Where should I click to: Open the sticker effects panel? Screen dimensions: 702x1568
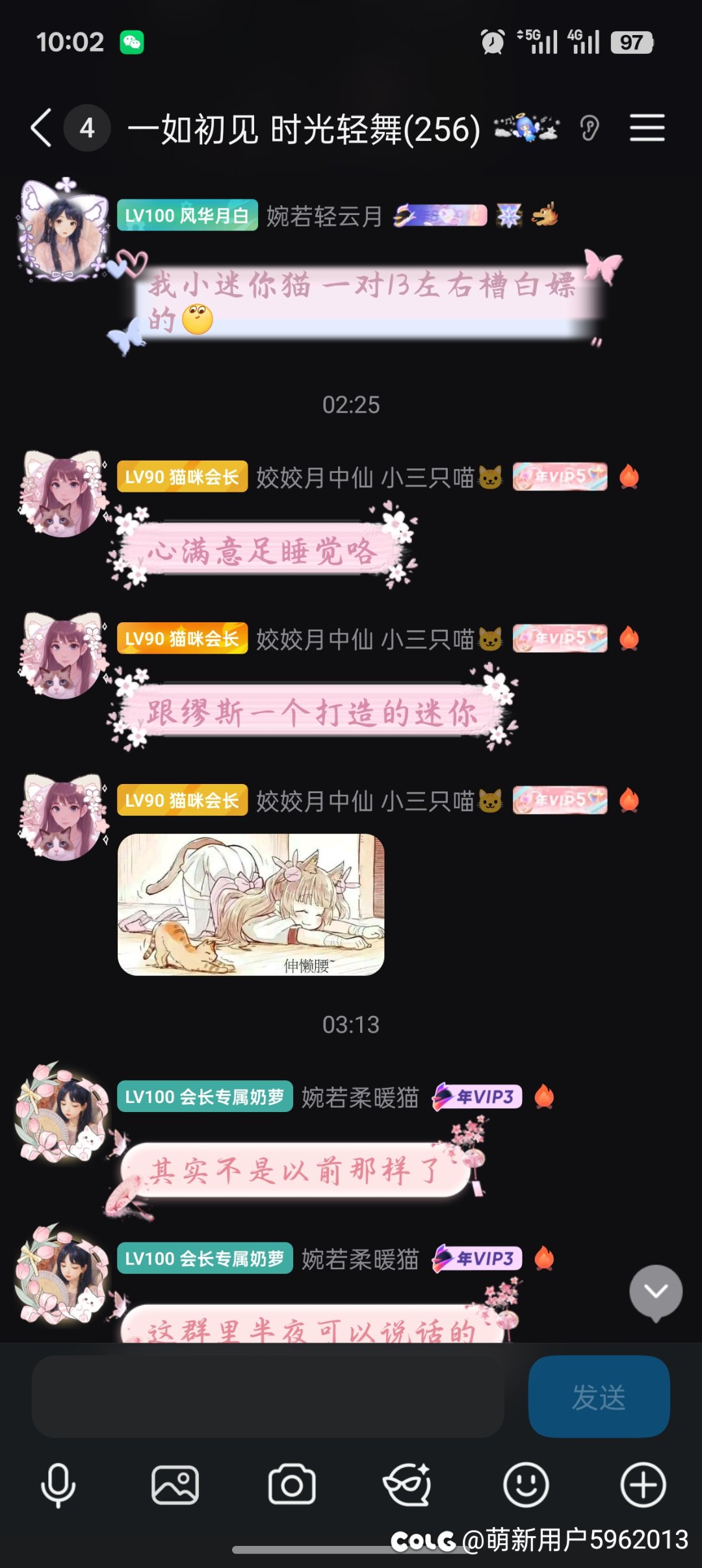tap(408, 1485)
